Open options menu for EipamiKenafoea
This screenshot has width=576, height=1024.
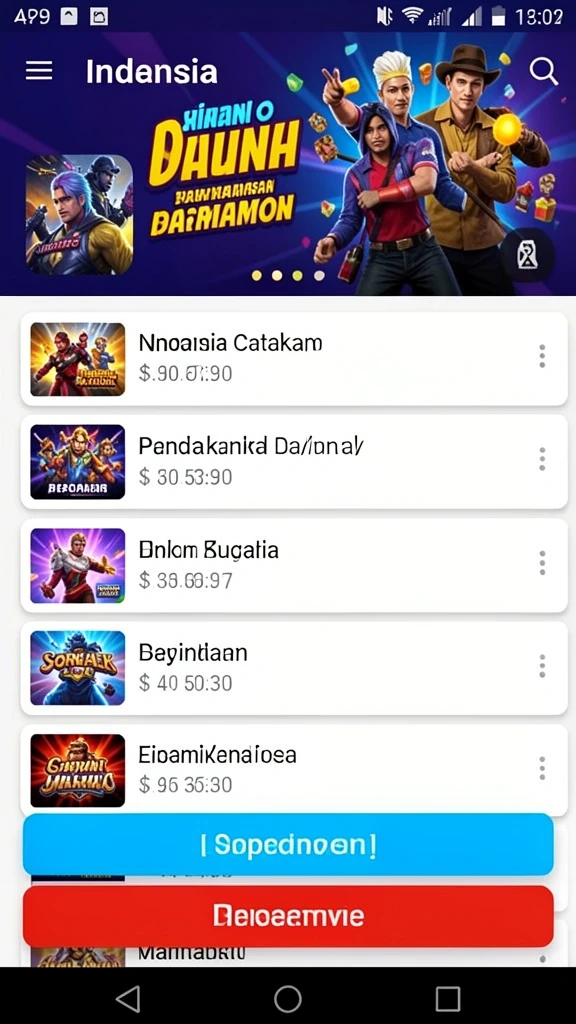point(541,769)
